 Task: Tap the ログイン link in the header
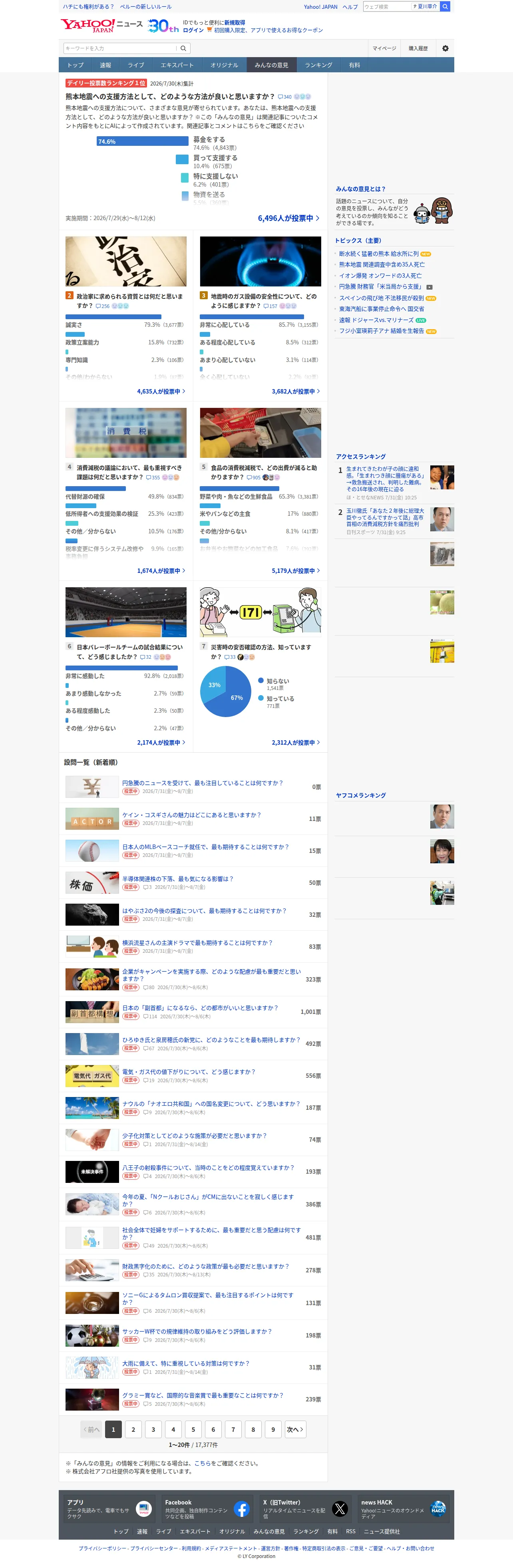click(x=193, y=30)
